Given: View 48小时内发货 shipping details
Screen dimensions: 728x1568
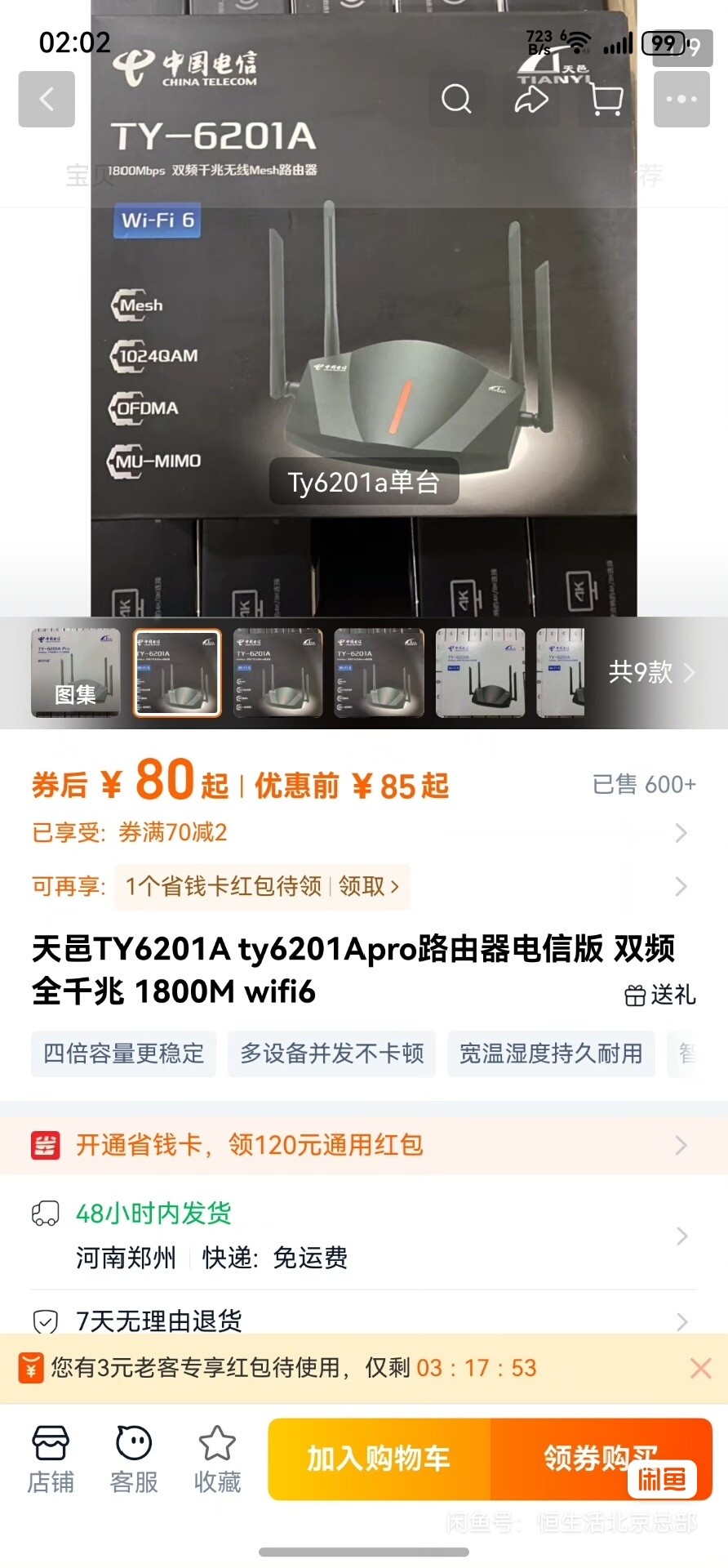Looking at the screenshot, I should point(364,1235).
